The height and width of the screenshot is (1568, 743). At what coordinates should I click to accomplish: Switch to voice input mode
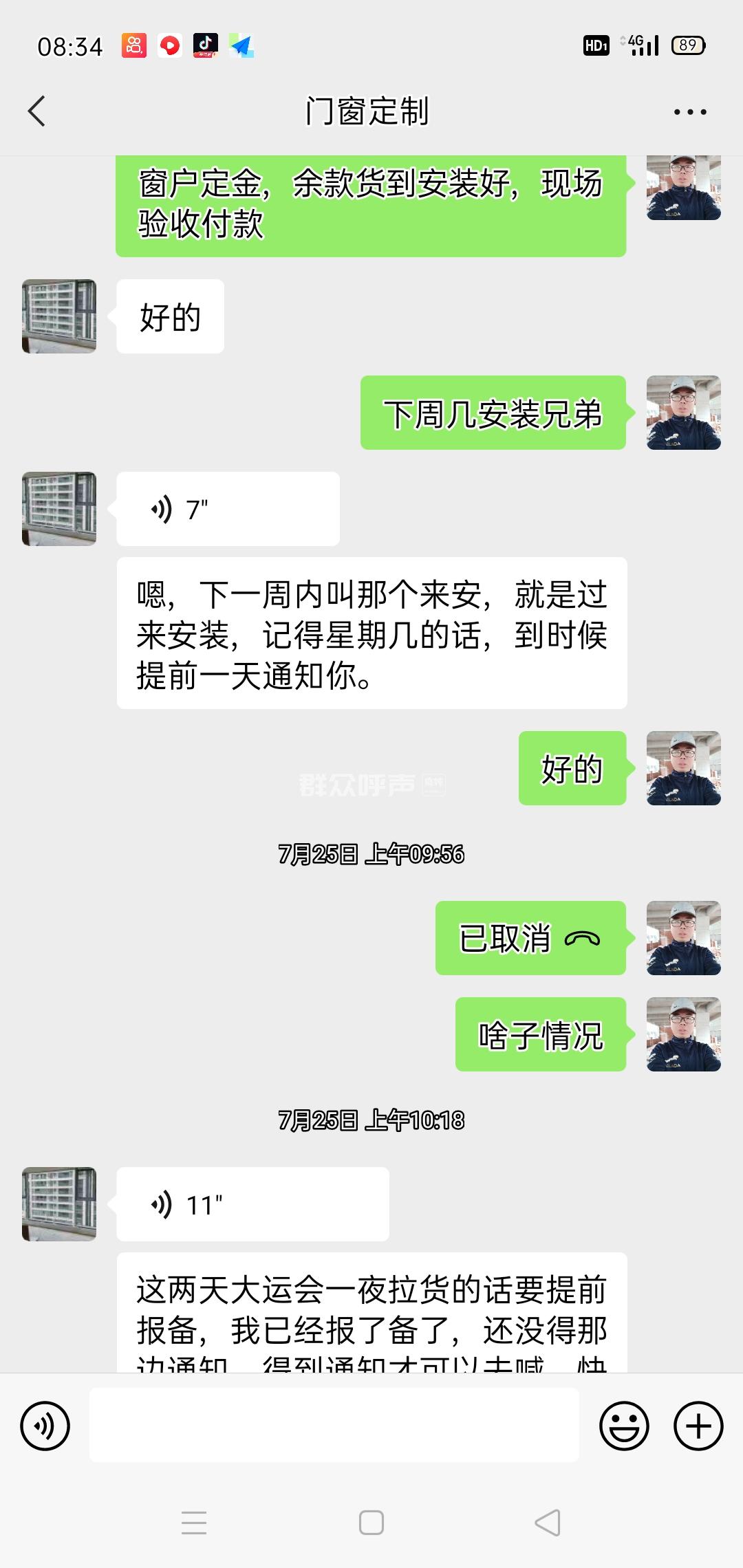[45, 1426]
